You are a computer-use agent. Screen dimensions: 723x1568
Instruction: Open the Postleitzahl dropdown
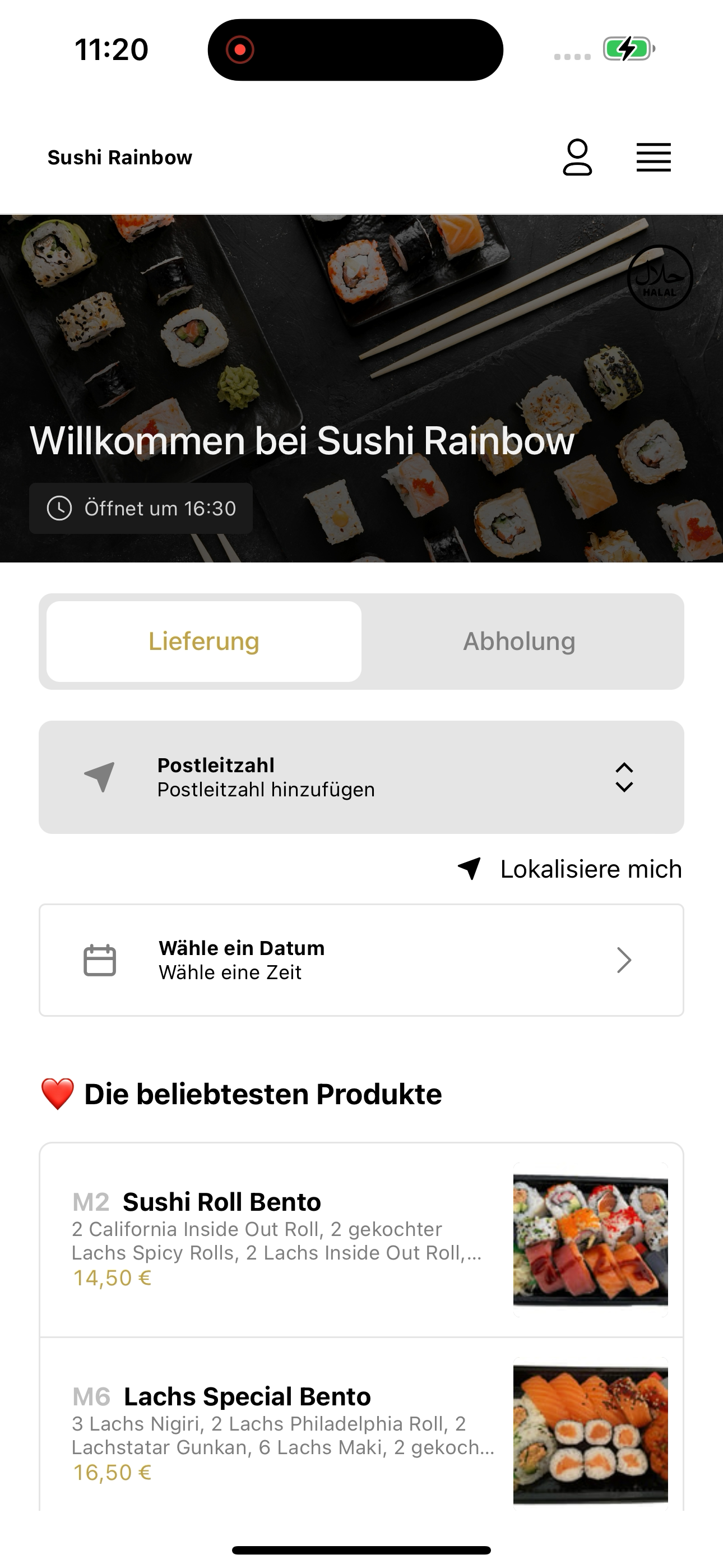pyautogui.click(x=361, y=777)
